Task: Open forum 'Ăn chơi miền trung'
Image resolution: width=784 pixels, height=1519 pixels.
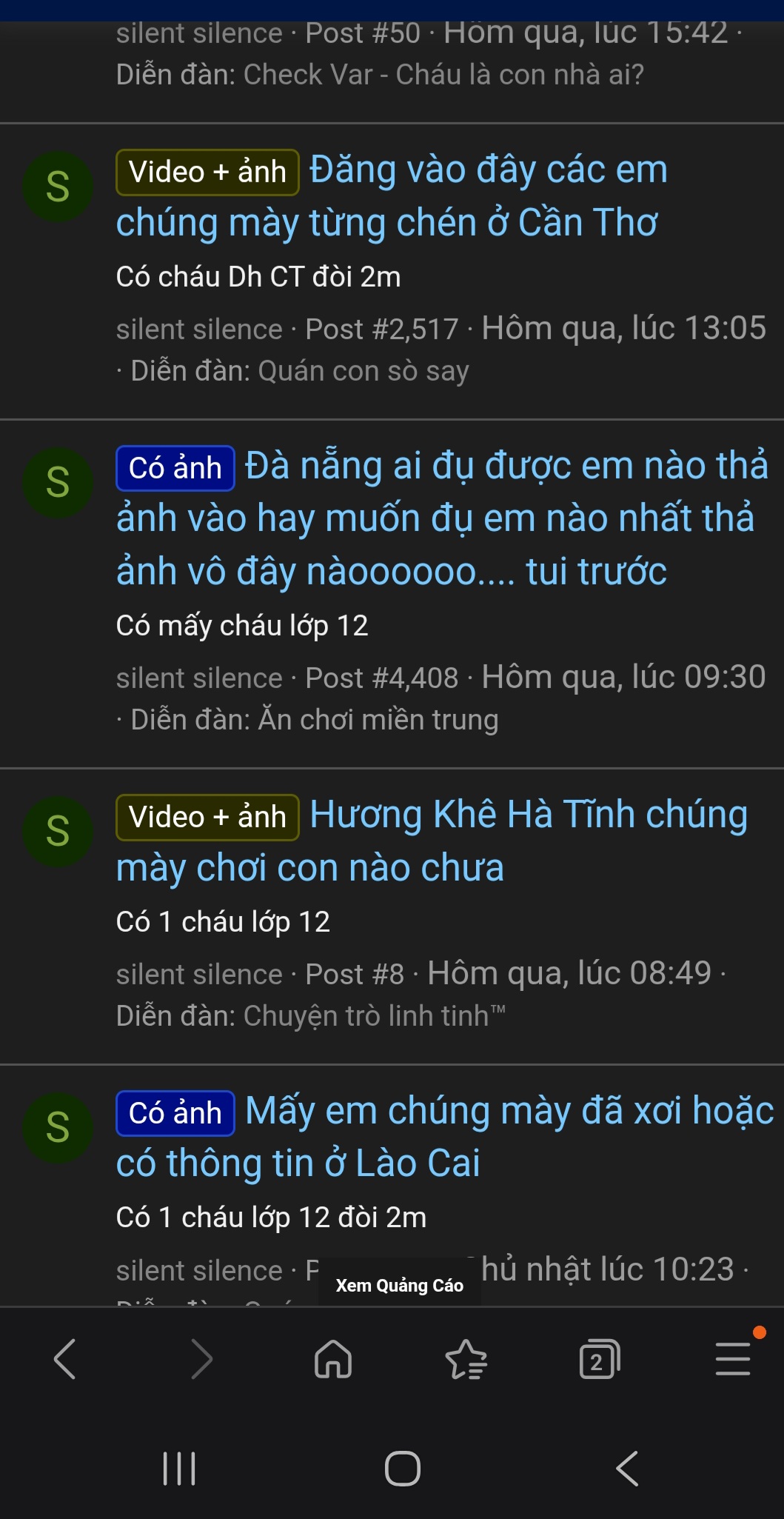Action: (x=378, y=718)
